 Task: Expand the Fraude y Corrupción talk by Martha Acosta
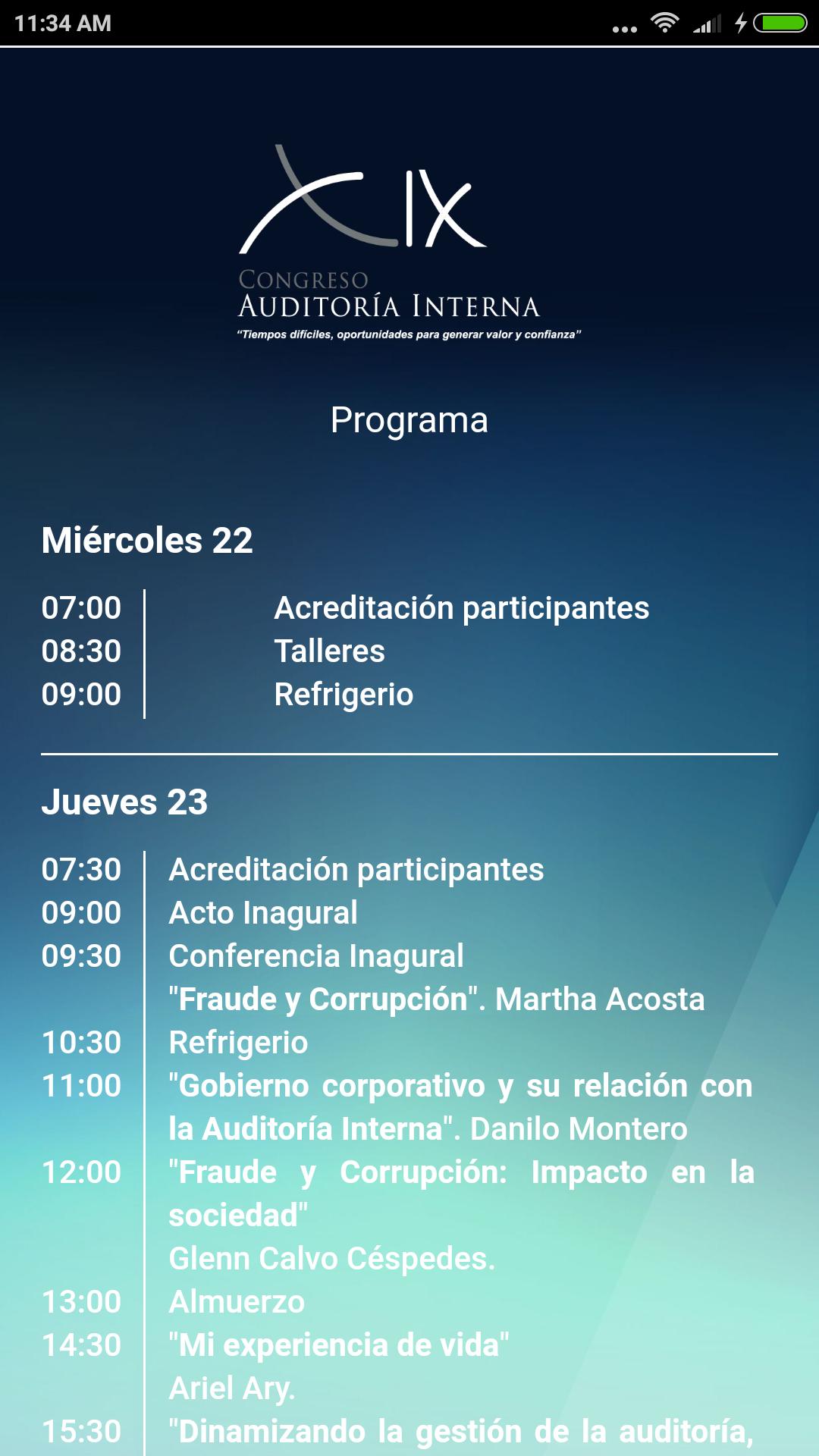click(437, 999)
